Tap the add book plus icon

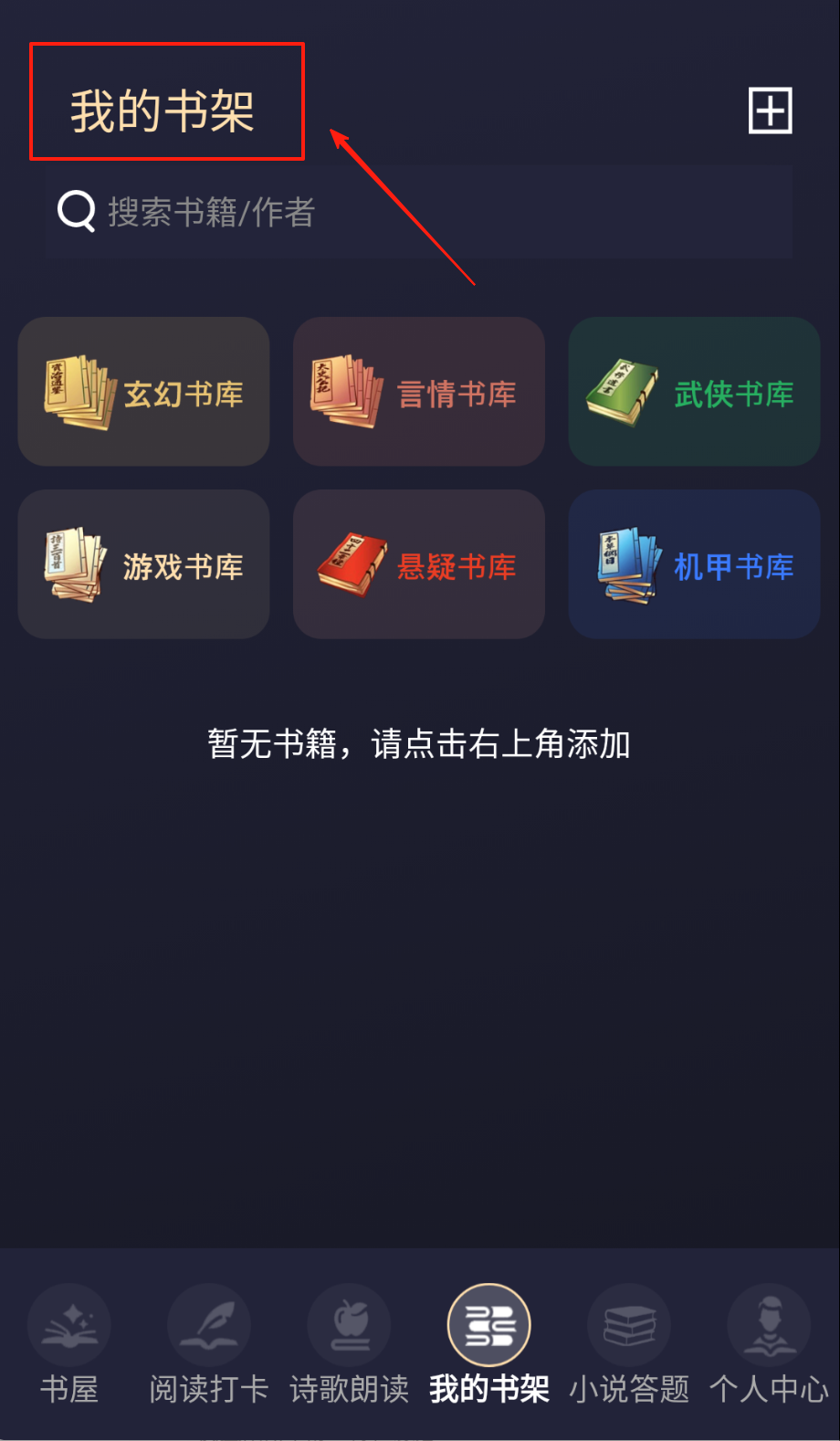point(770,111)
